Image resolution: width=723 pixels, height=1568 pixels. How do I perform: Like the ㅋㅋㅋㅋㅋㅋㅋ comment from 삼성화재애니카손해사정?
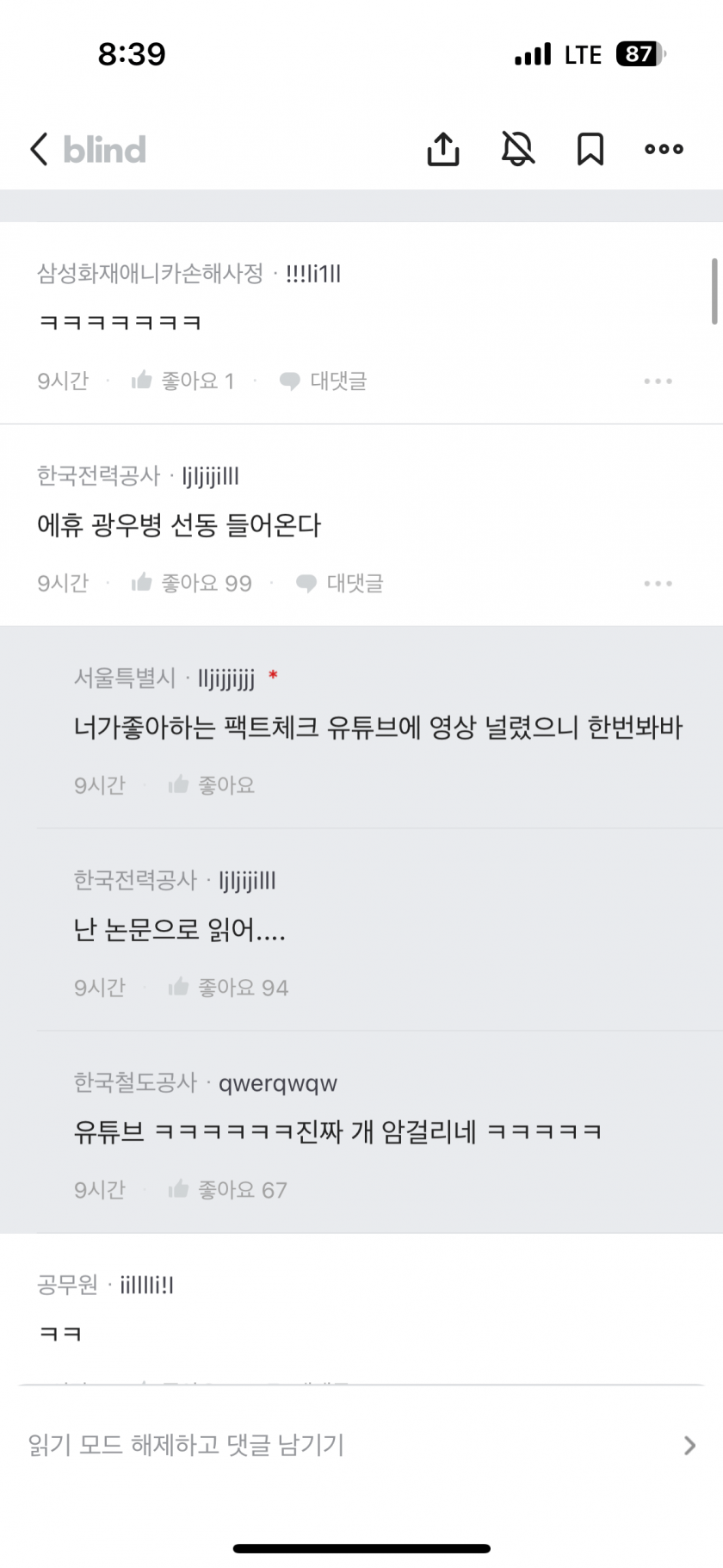(182, 381)
